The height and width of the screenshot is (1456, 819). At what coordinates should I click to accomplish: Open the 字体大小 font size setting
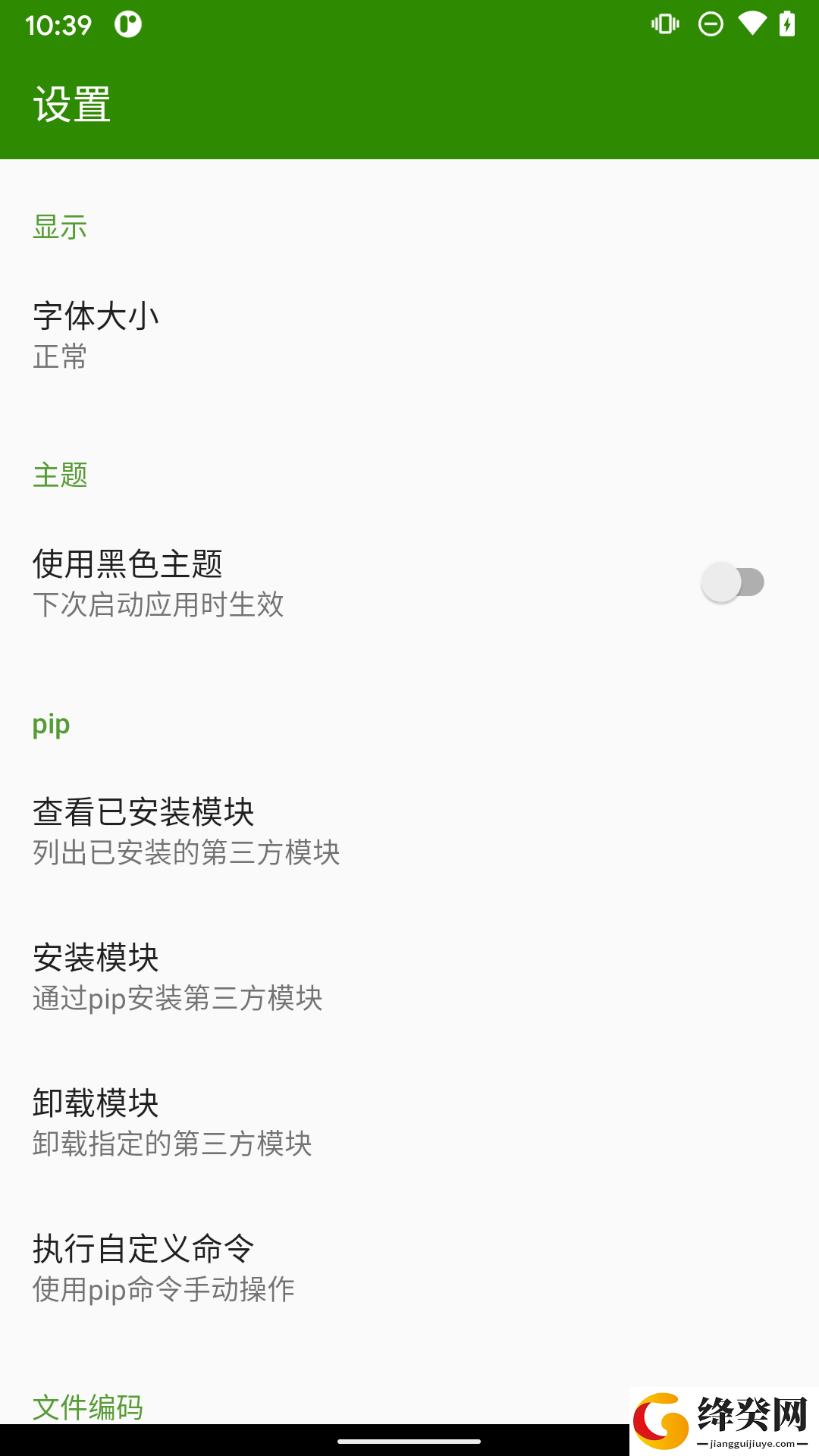(x=409, y=335)
